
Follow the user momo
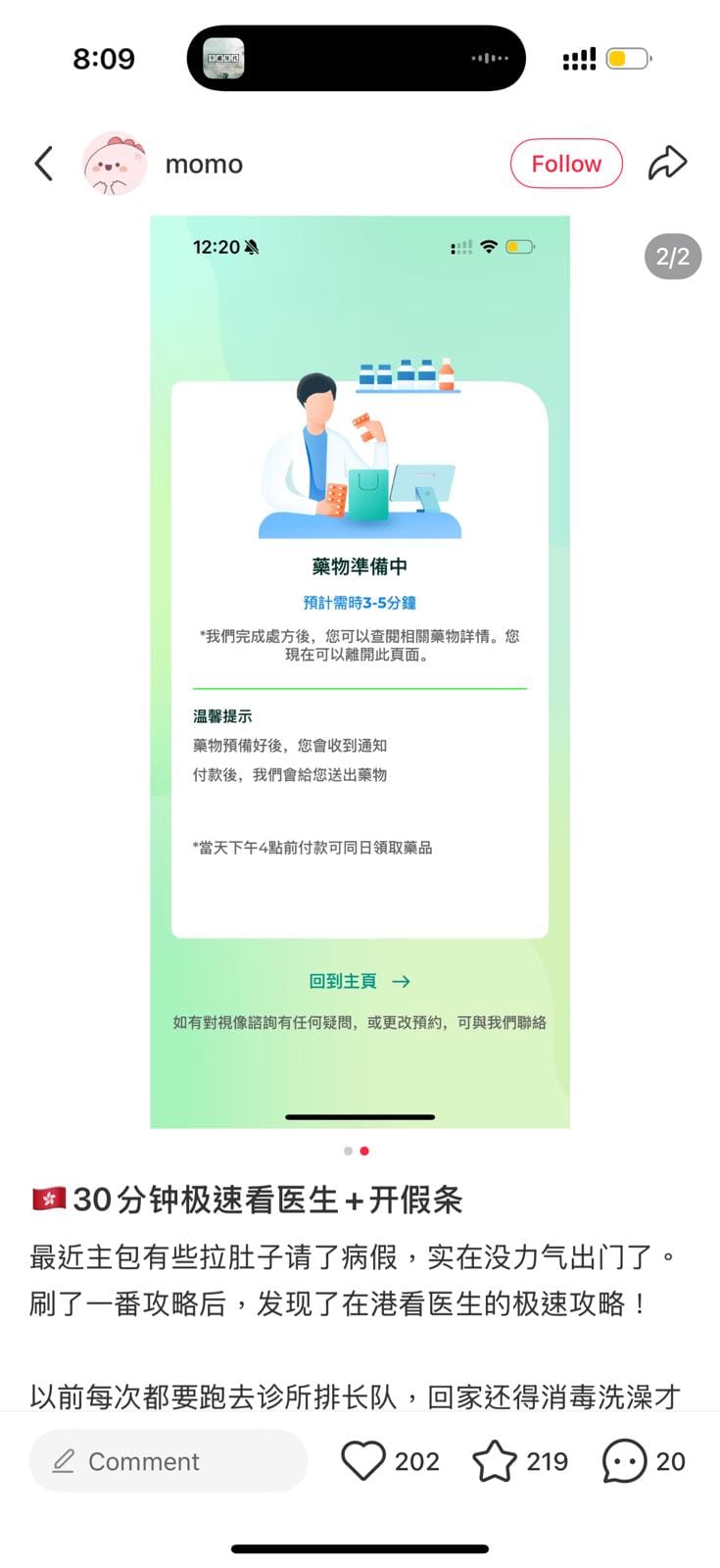coord(565,164)
